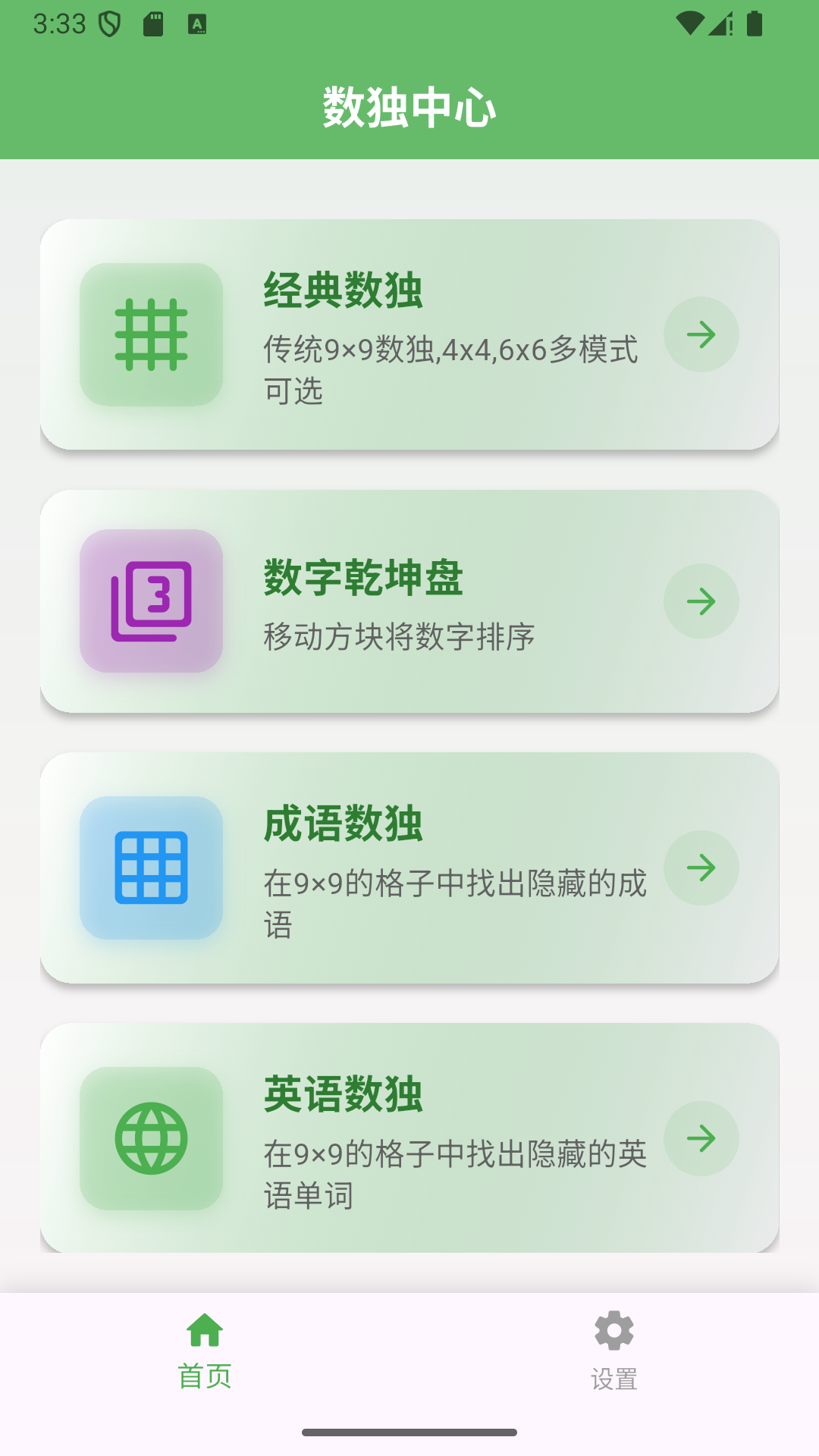Open the 数字乾坤盘 game card
Screen dimensions: 819x1456
pos(409,600)
